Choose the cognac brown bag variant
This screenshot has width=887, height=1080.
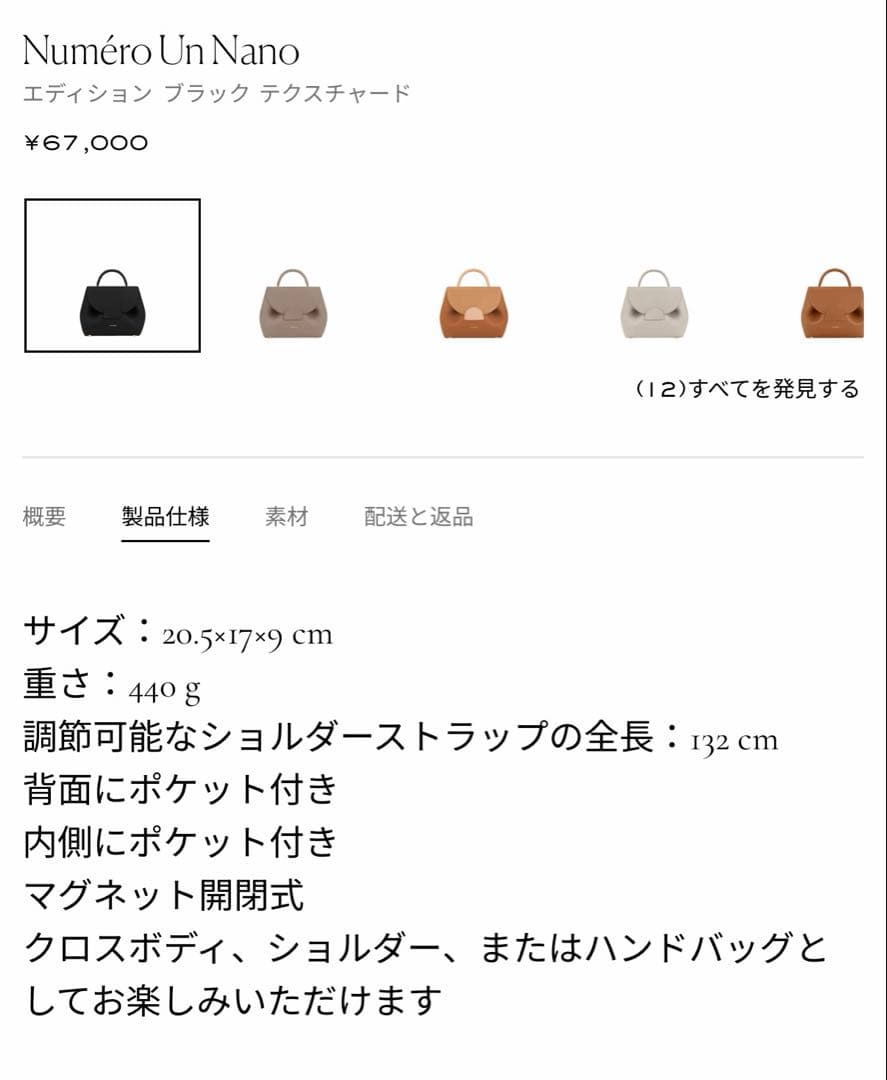pyautogui.click(x=833, y=302)
